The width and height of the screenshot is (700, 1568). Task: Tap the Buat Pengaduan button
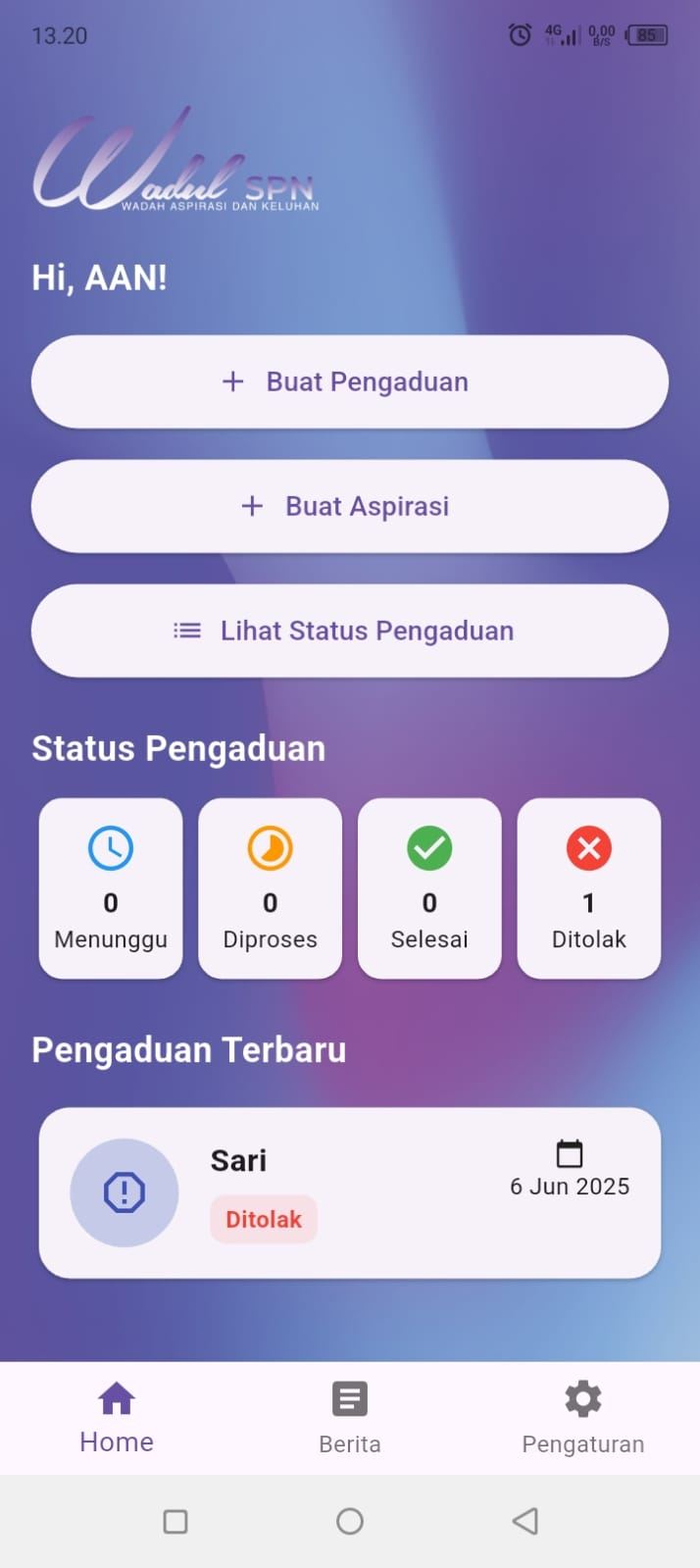(349, 381)
